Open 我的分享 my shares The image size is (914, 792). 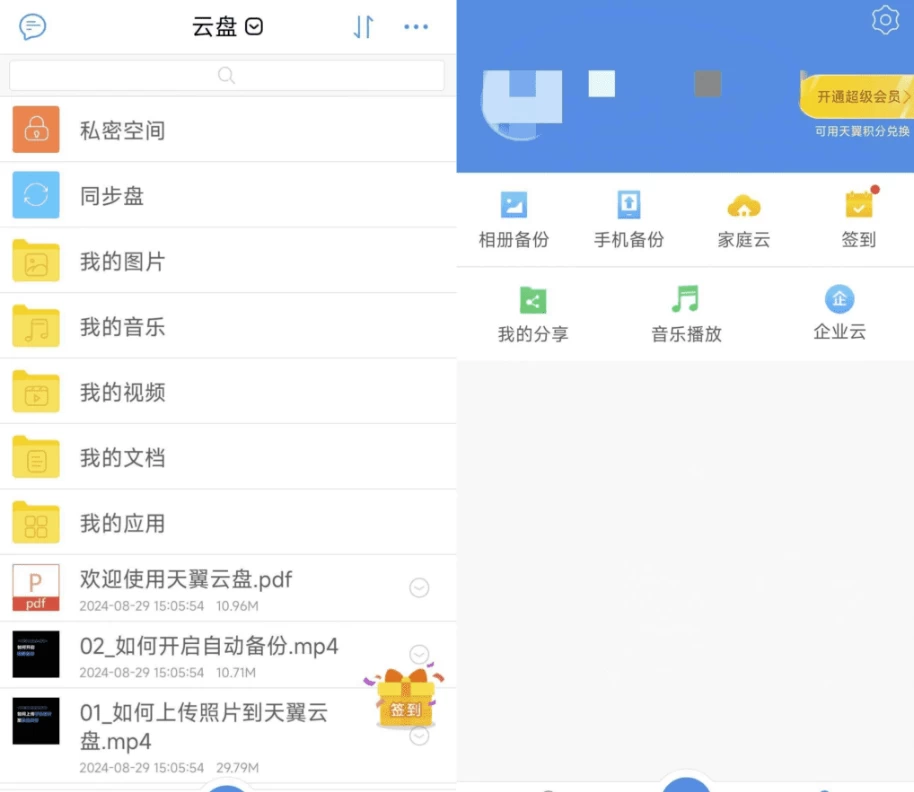tap(533, 314)
